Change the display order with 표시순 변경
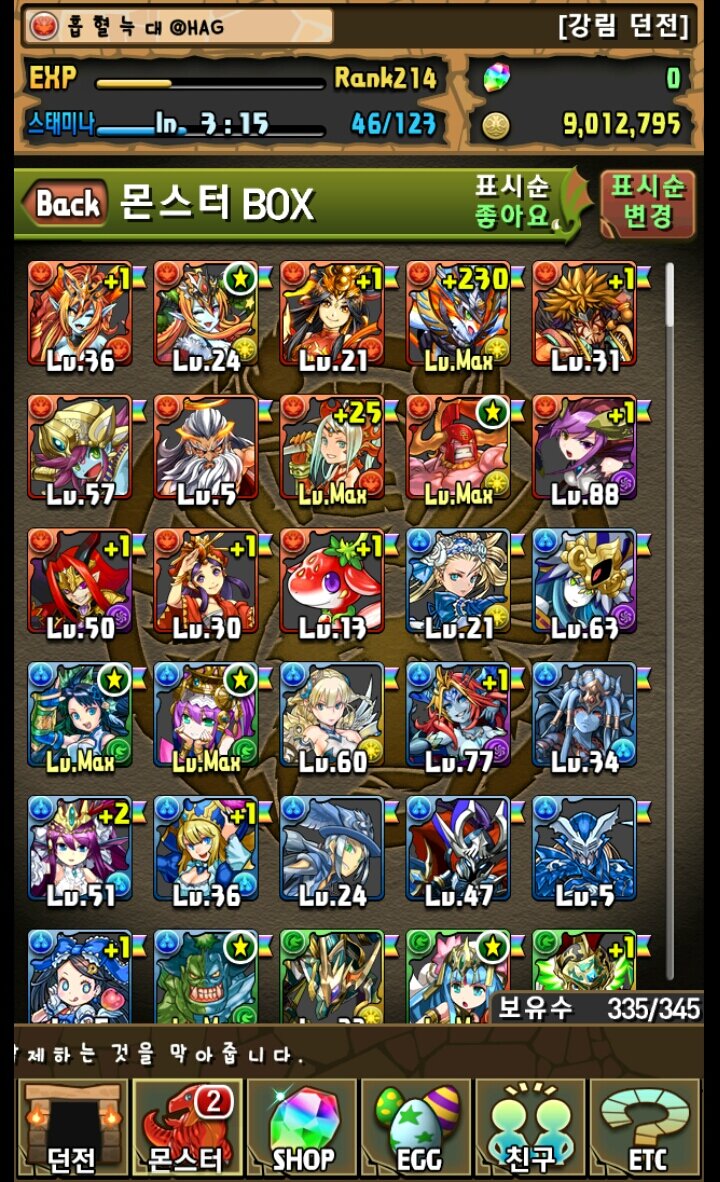The width and height of the screenshot is (720, 1182). pyautogui.click(x=647, y=202)
